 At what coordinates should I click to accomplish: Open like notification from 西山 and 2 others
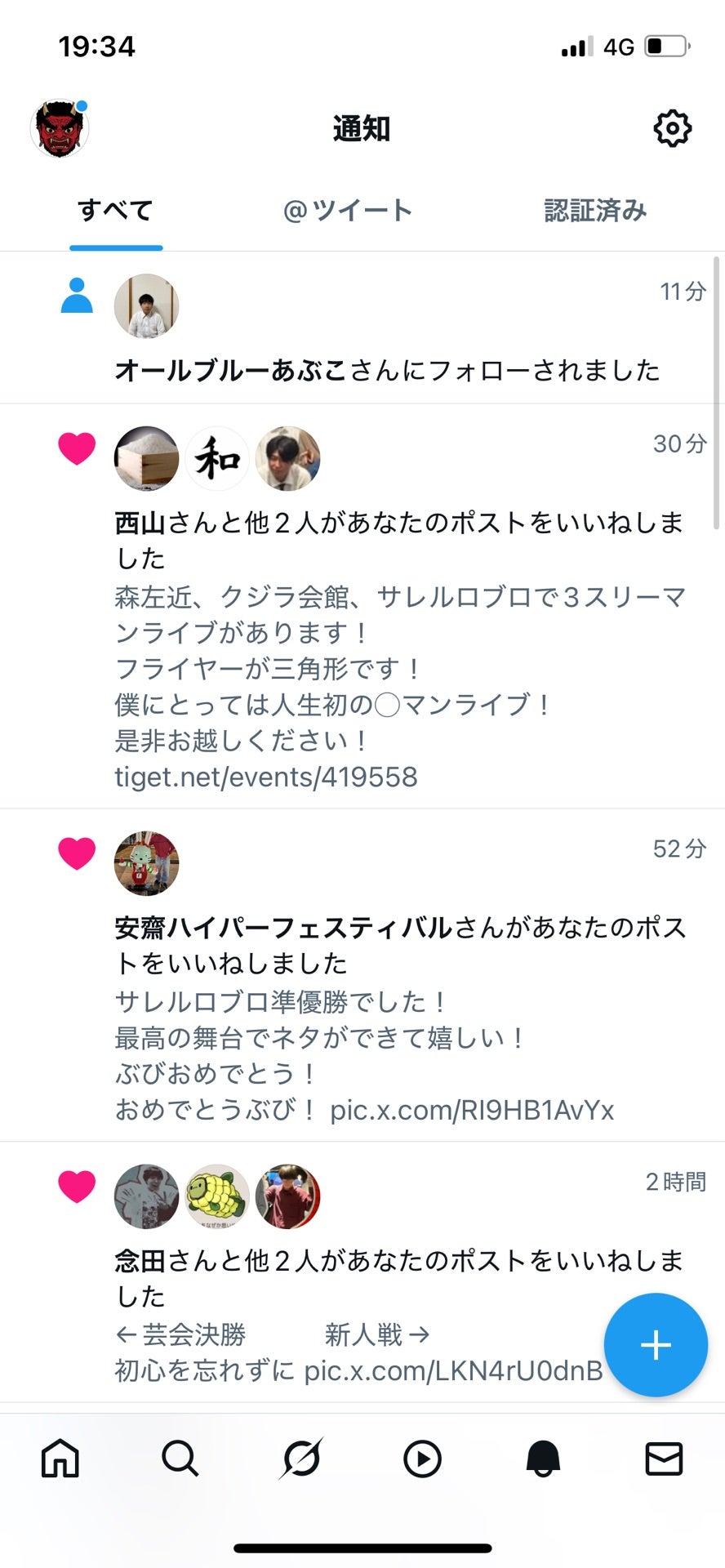click(x=398, y=540)
